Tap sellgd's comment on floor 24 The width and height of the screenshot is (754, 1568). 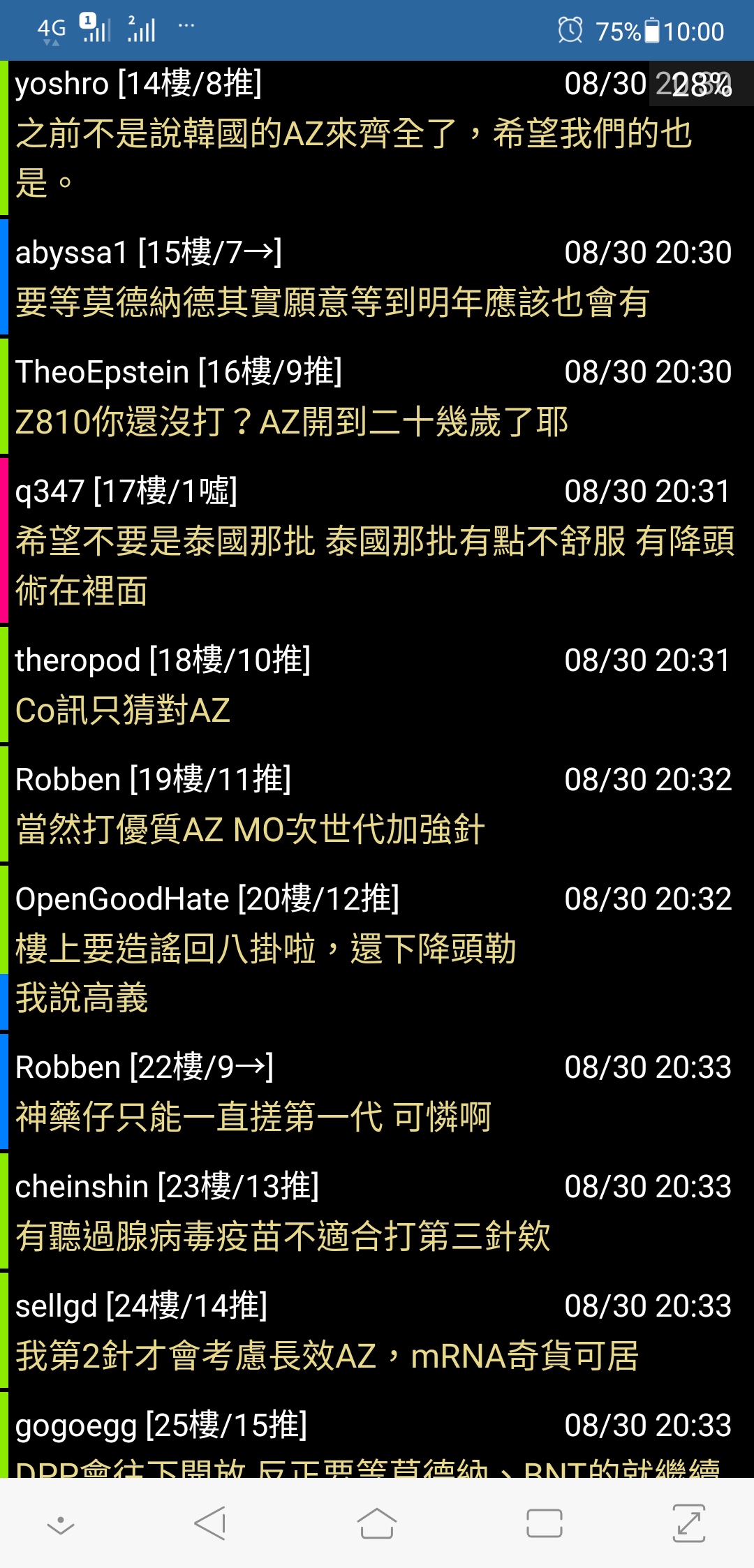point(377,1331)
